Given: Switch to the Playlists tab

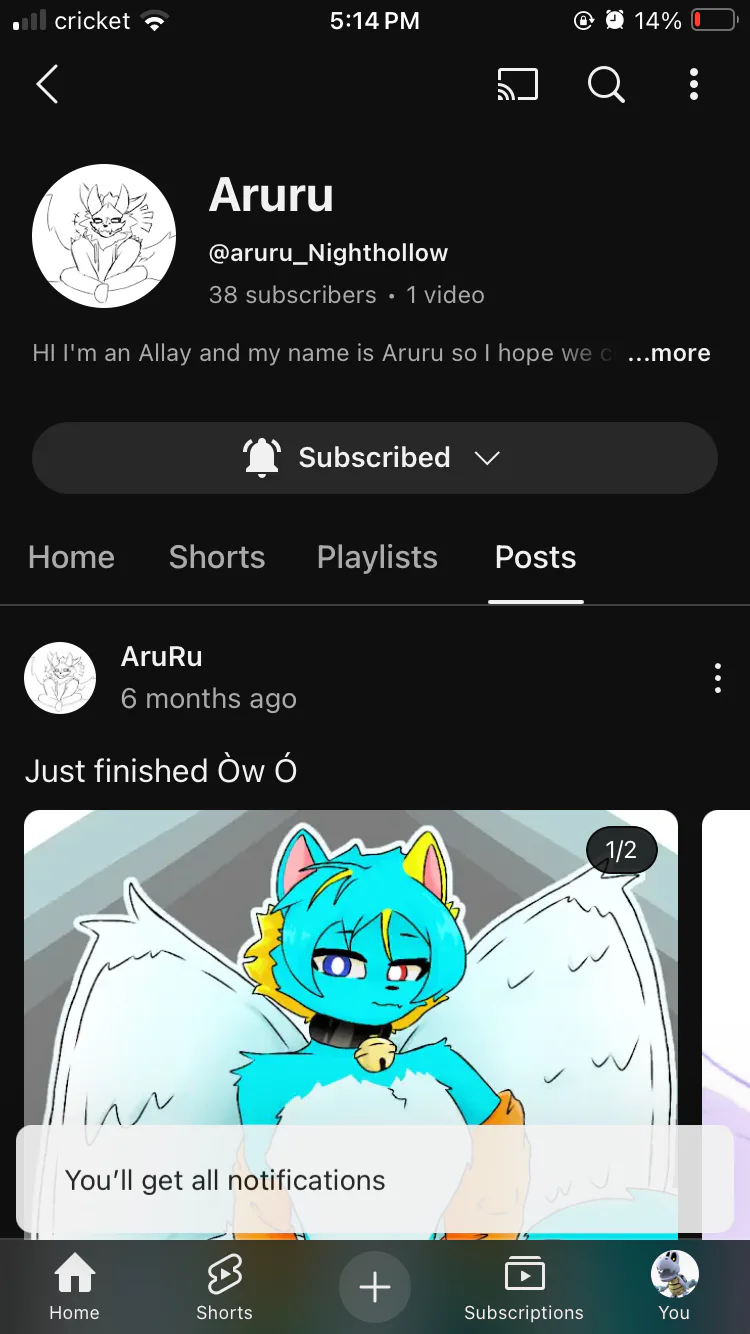Looking at the screenshot, I should coord(377,557).
